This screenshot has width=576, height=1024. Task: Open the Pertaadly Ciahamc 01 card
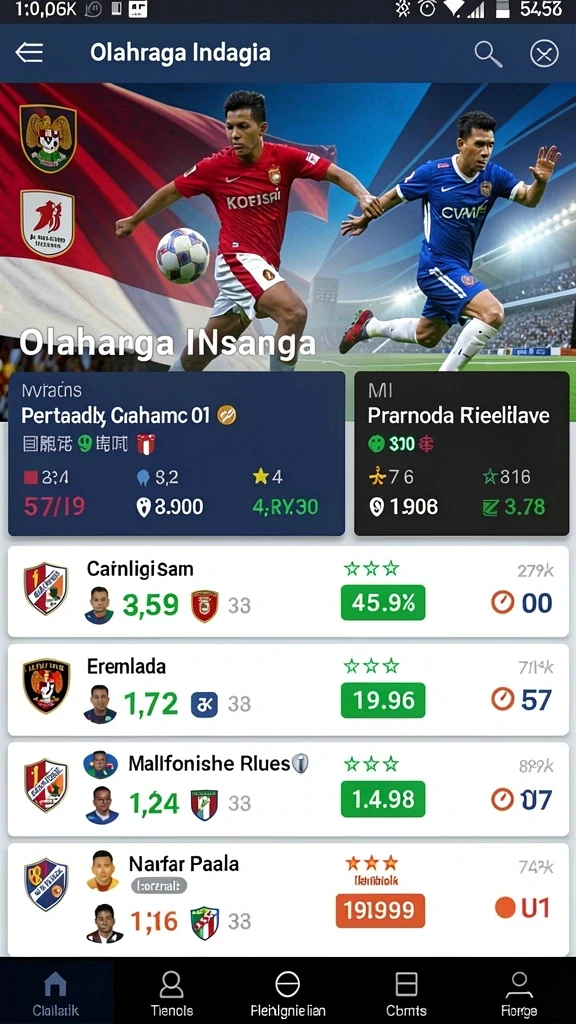pyautogui.click(x=176, y=454)
